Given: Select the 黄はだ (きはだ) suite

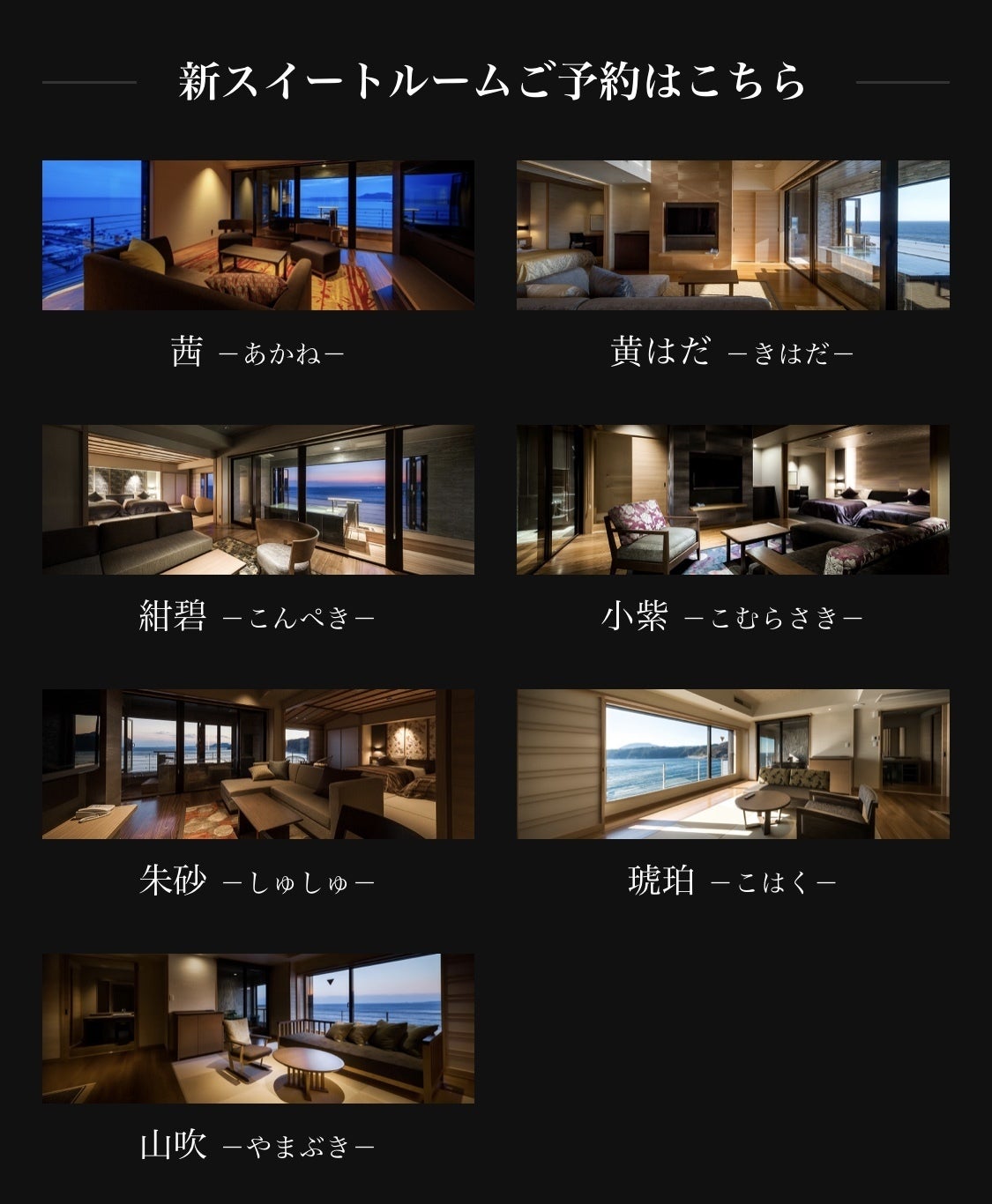Looking at the screenshot, I should 733,235.
